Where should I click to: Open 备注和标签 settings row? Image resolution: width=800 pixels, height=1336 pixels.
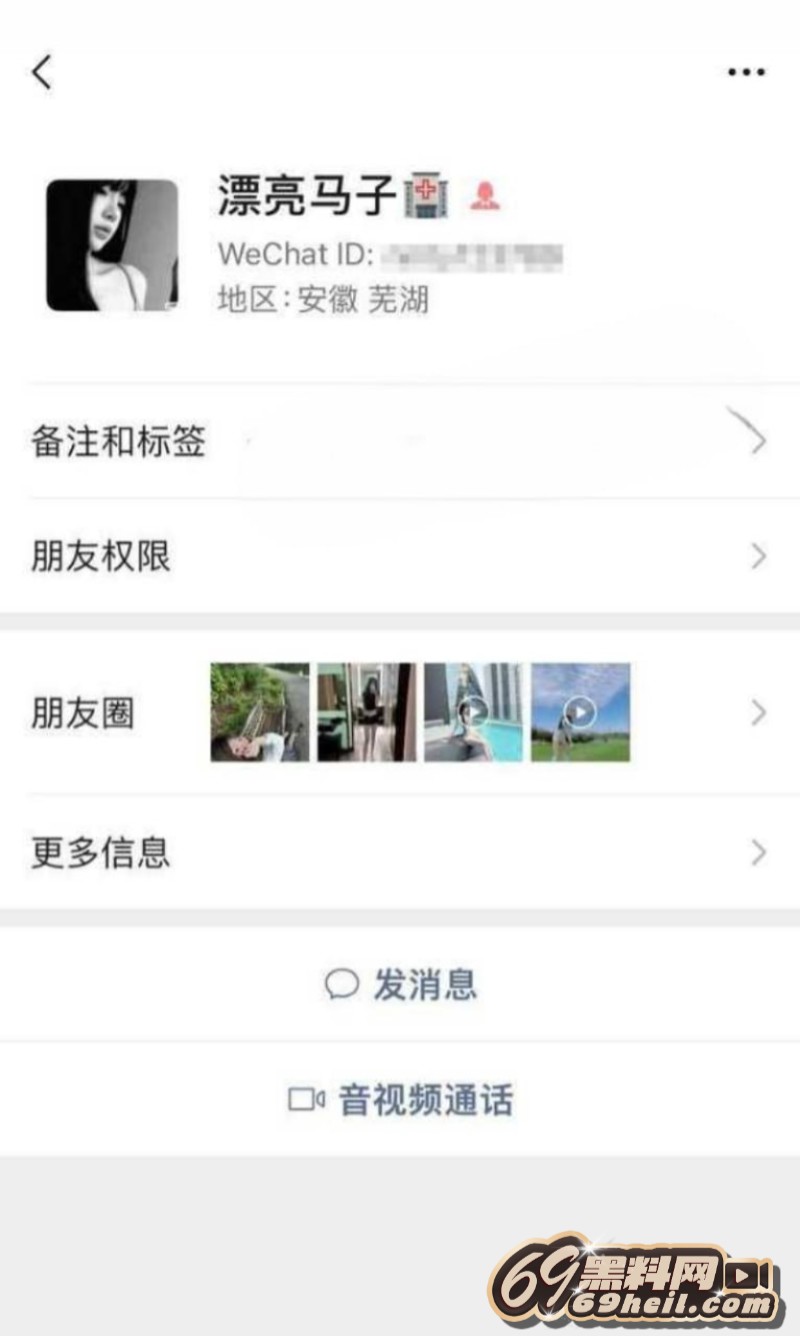point(400,440)
